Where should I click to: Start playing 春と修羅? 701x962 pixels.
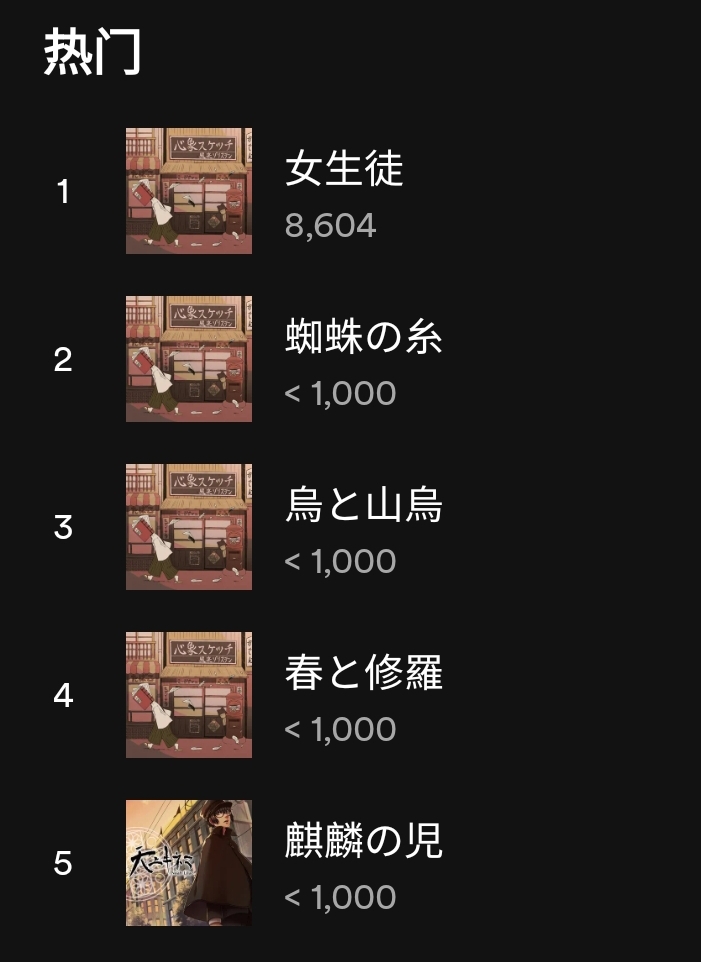[363, 674]
